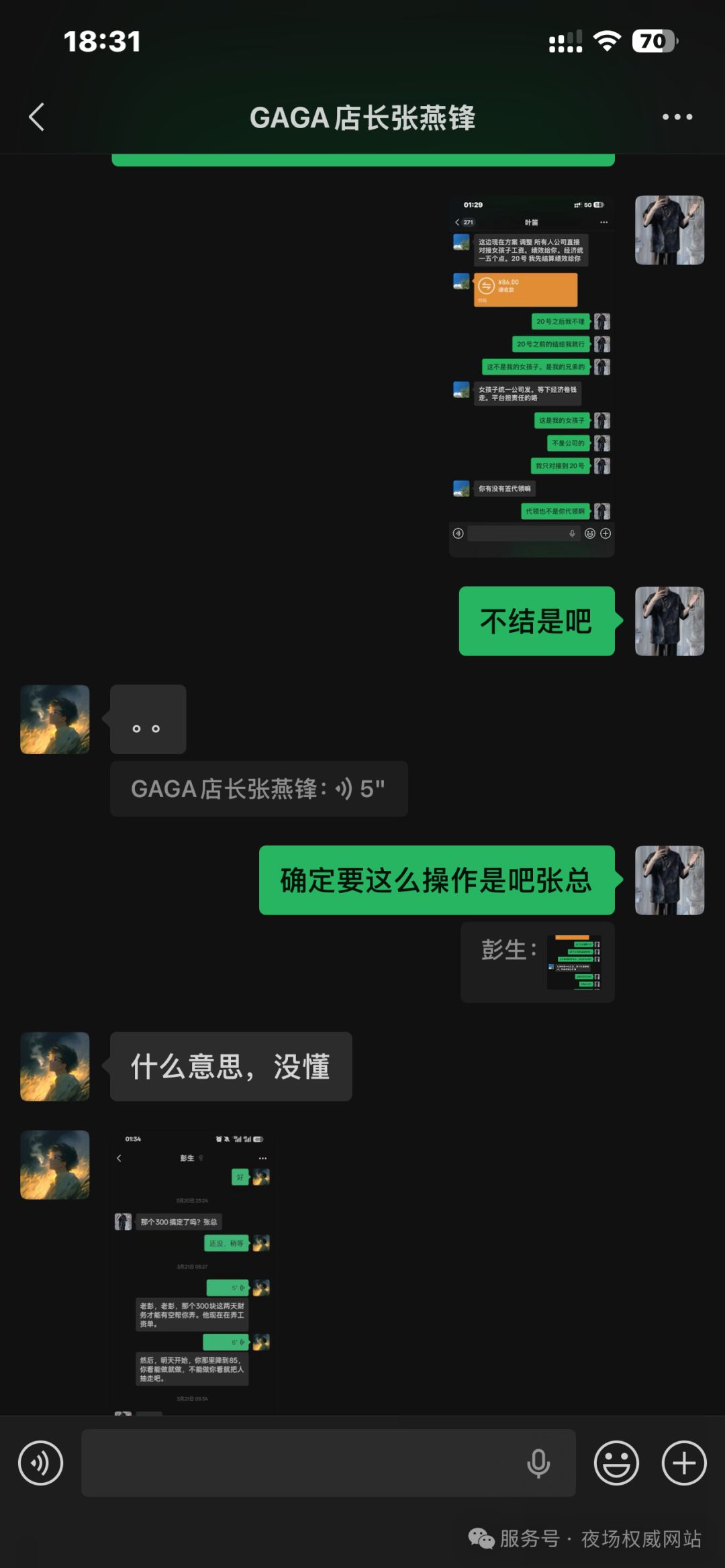Open the plus attachments menu
Screen dimensions: 725x1568
tap(683, 1463)
